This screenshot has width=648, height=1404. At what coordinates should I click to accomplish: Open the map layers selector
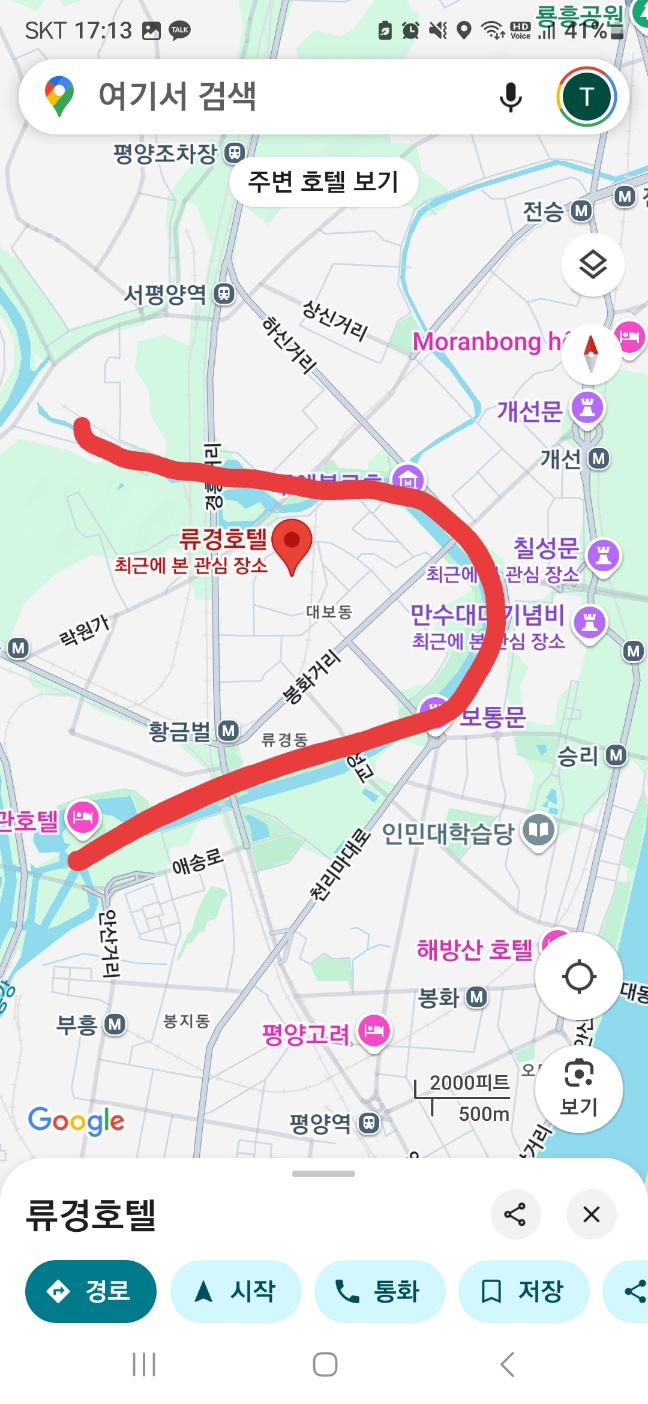pos(592,265)
